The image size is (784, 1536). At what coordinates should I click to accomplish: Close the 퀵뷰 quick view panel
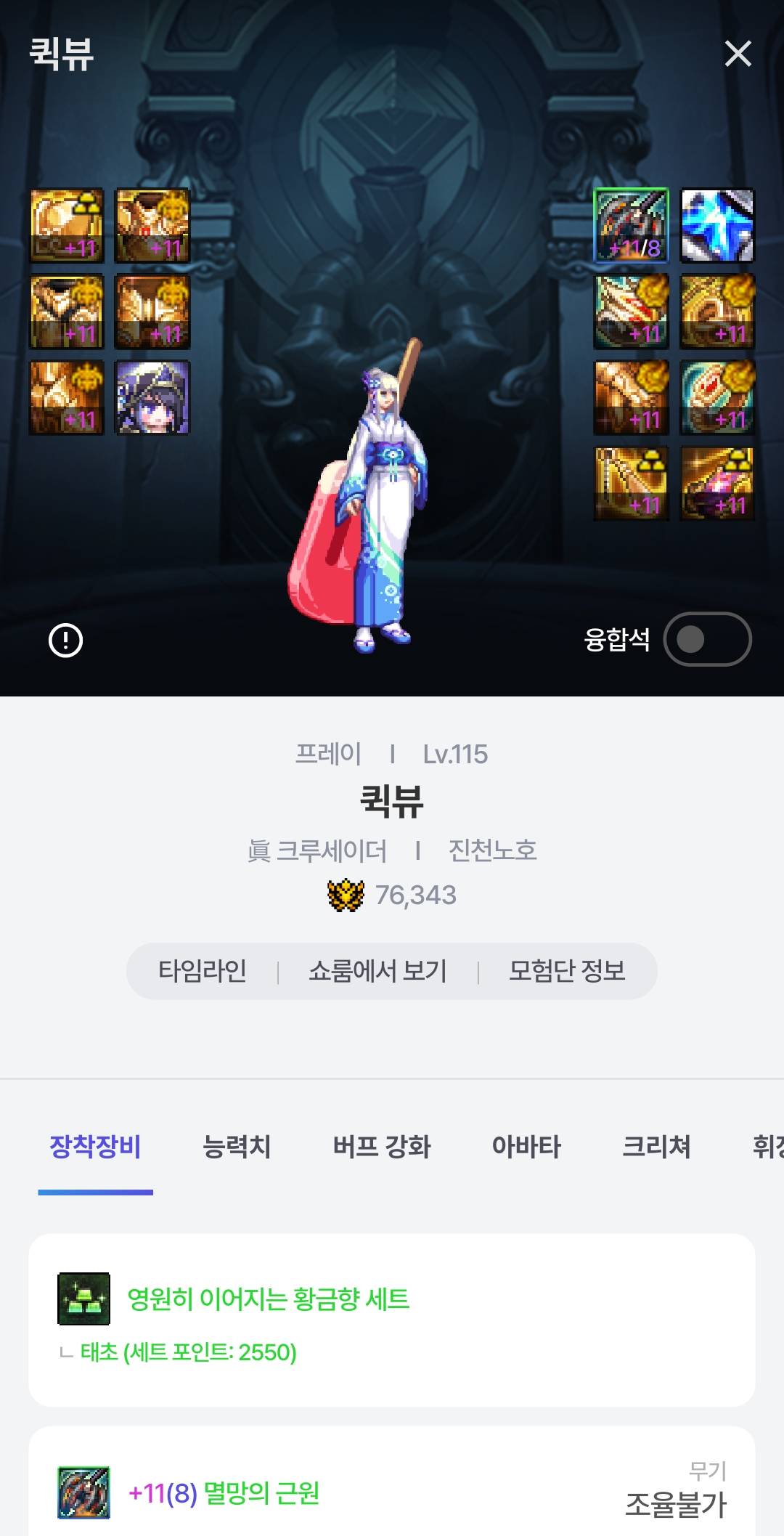point(738,54)
